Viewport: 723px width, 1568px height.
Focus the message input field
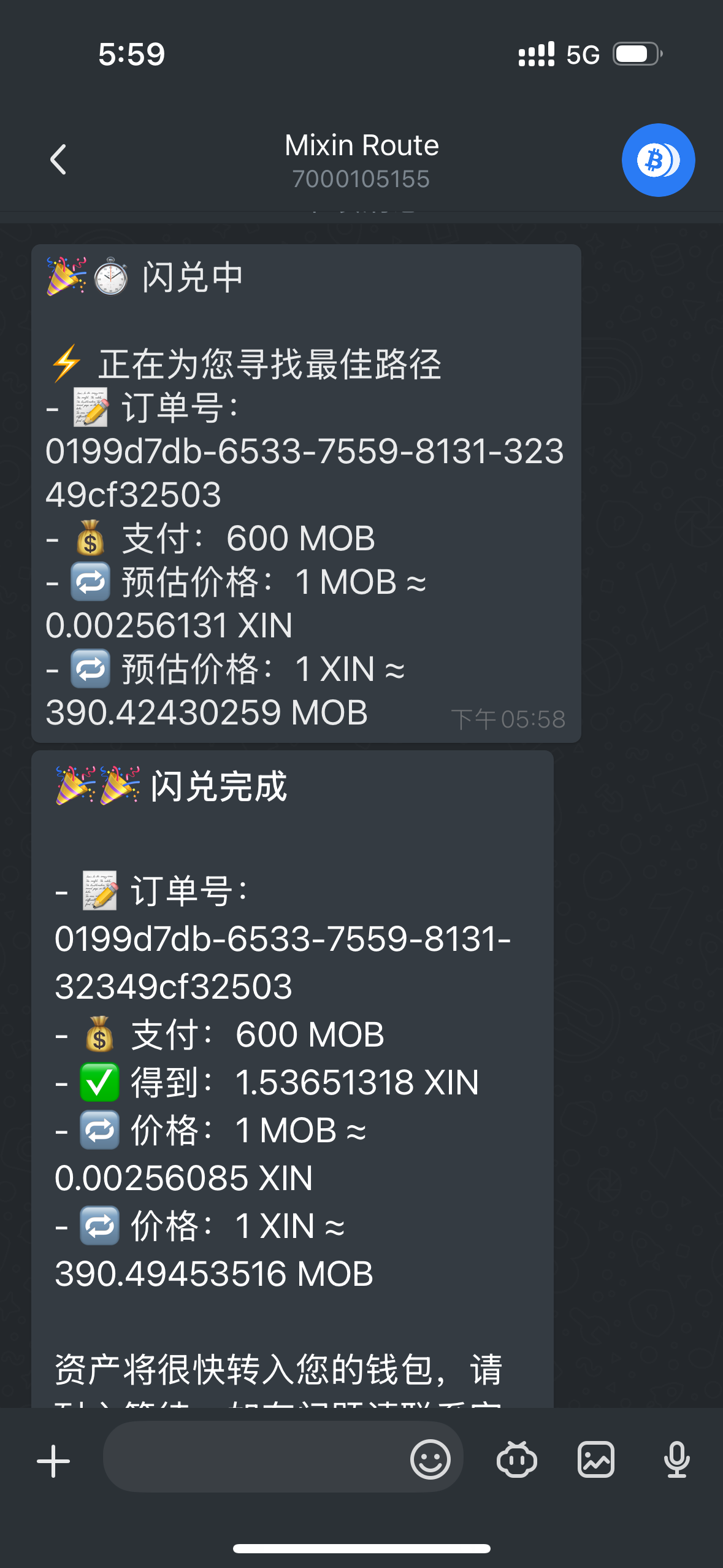coord(254,1458)
